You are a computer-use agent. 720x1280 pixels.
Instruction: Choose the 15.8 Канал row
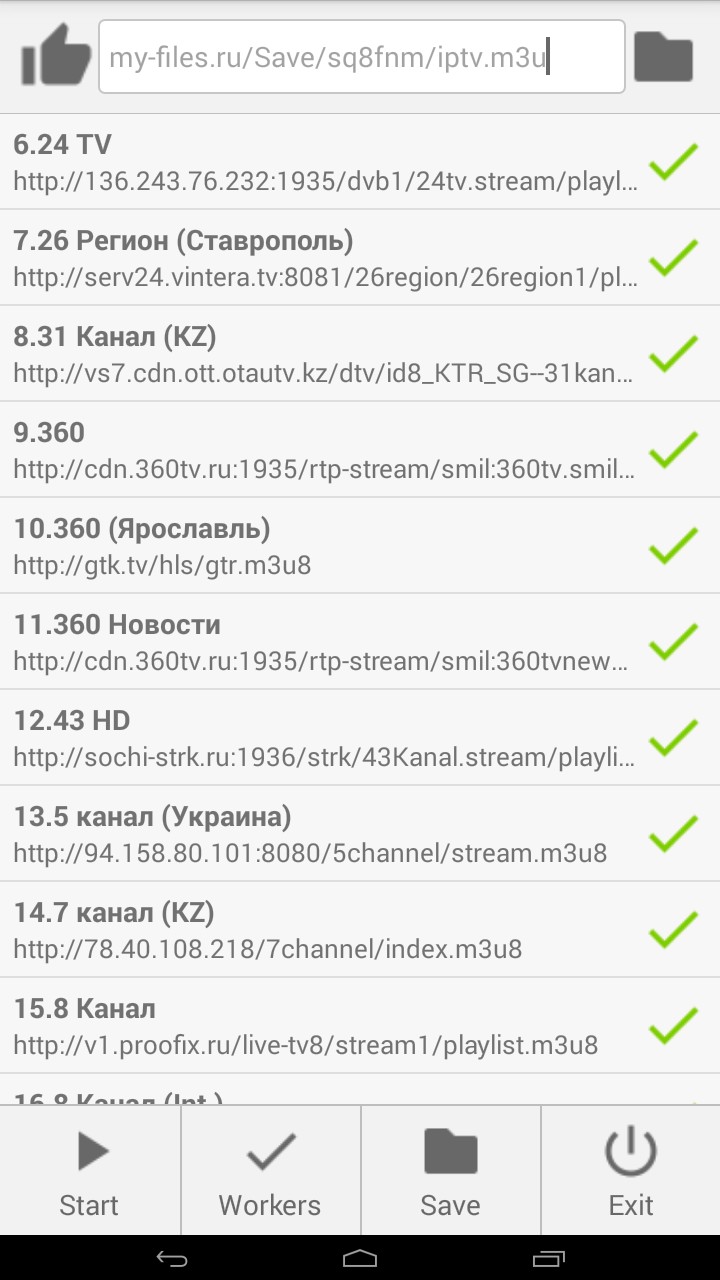tap(325, 1026)
